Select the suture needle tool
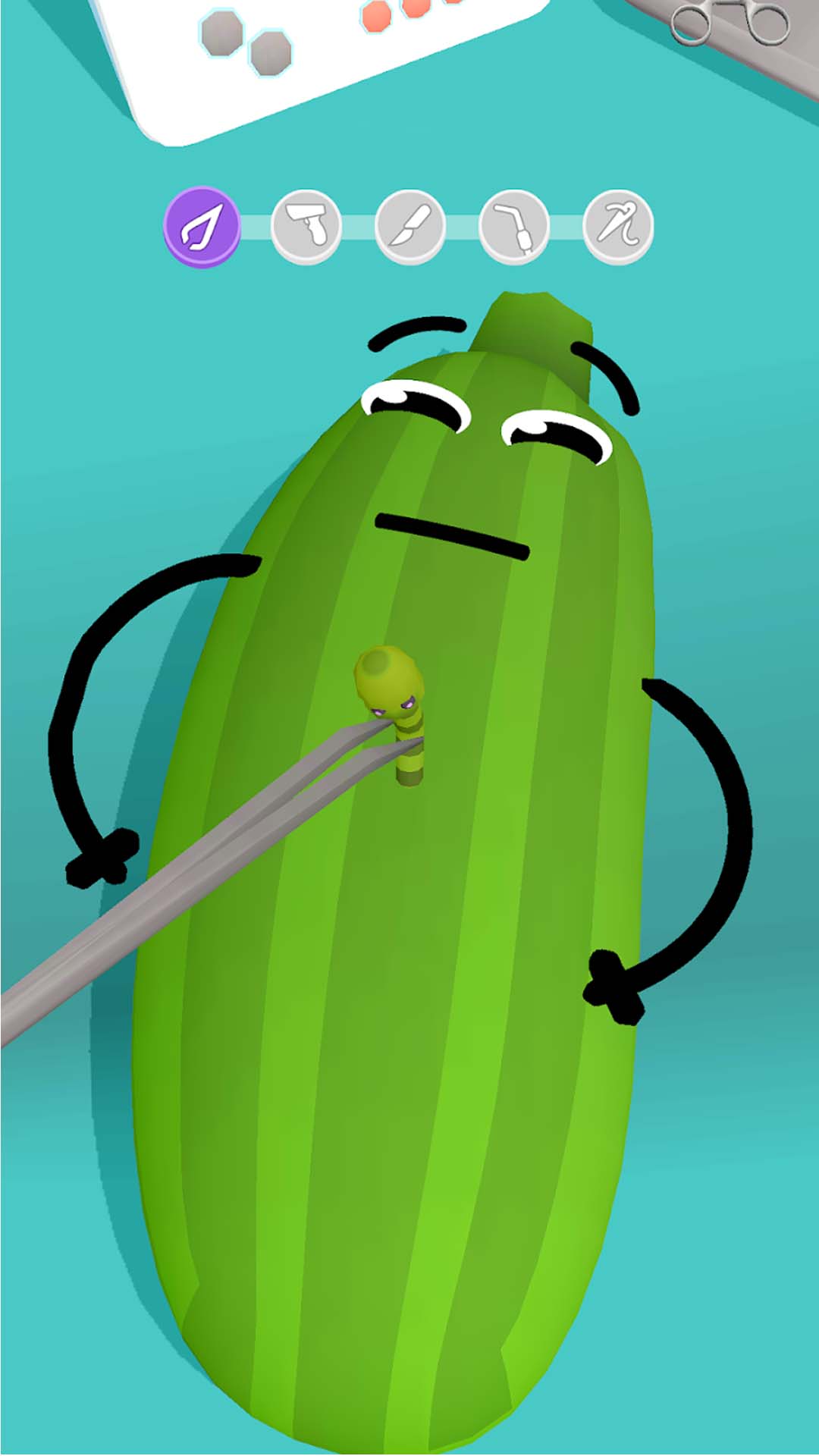Image resolution: width=819 pixels, height=1456 pixels. [618, 226]
